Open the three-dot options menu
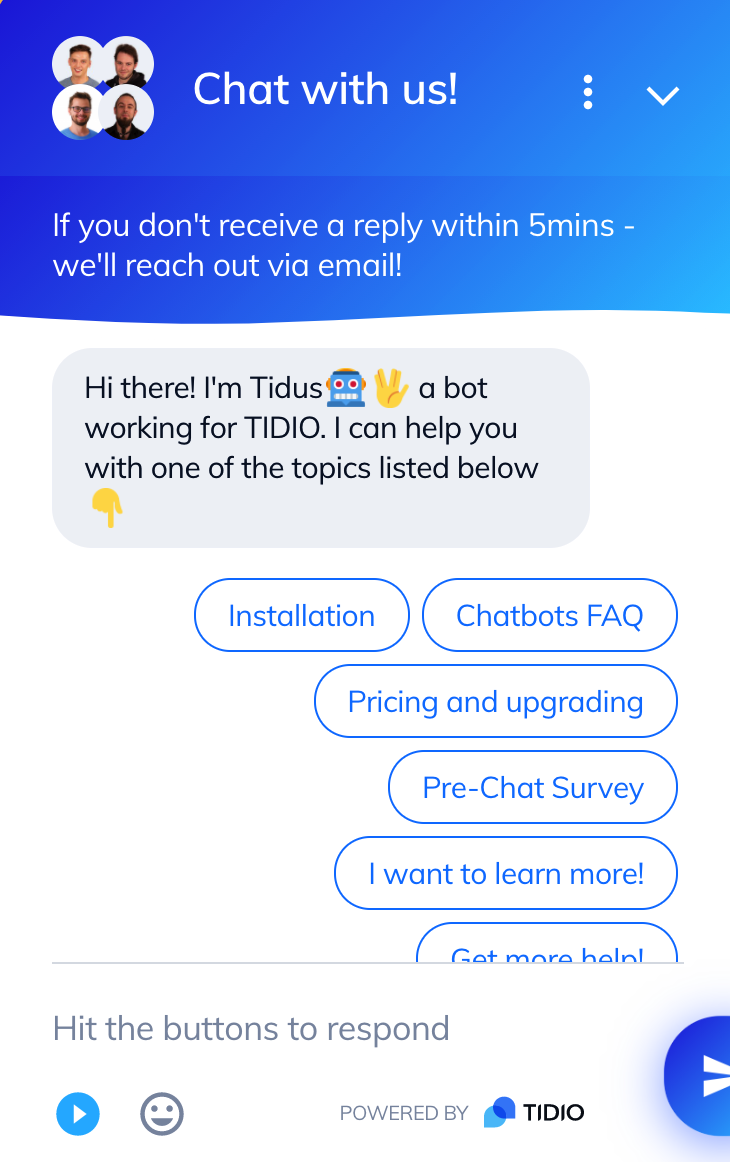Screen dimensions: 730x1162 588,92
